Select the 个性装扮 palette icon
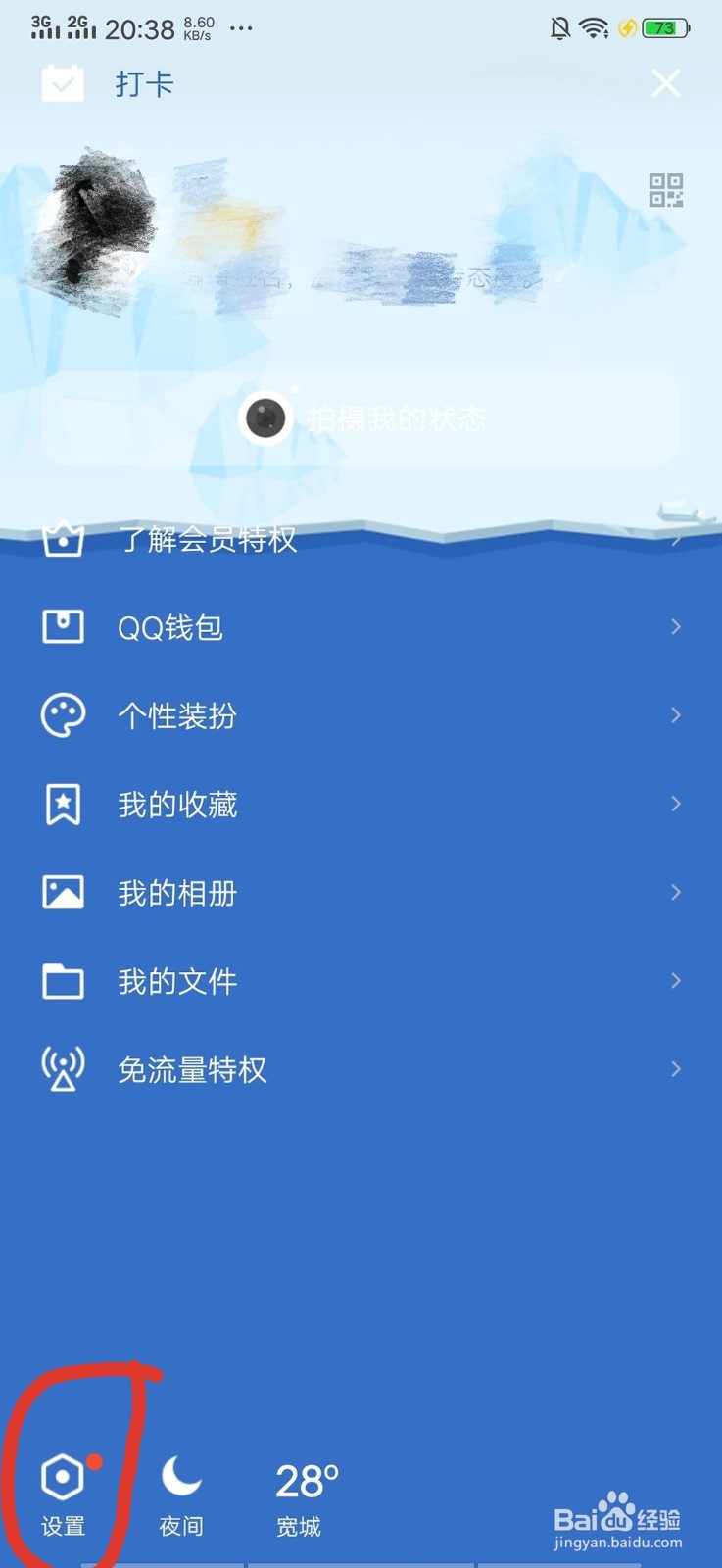Viewport: 722px width, 1568px height. pyautogui.click(x=62, y=715)
